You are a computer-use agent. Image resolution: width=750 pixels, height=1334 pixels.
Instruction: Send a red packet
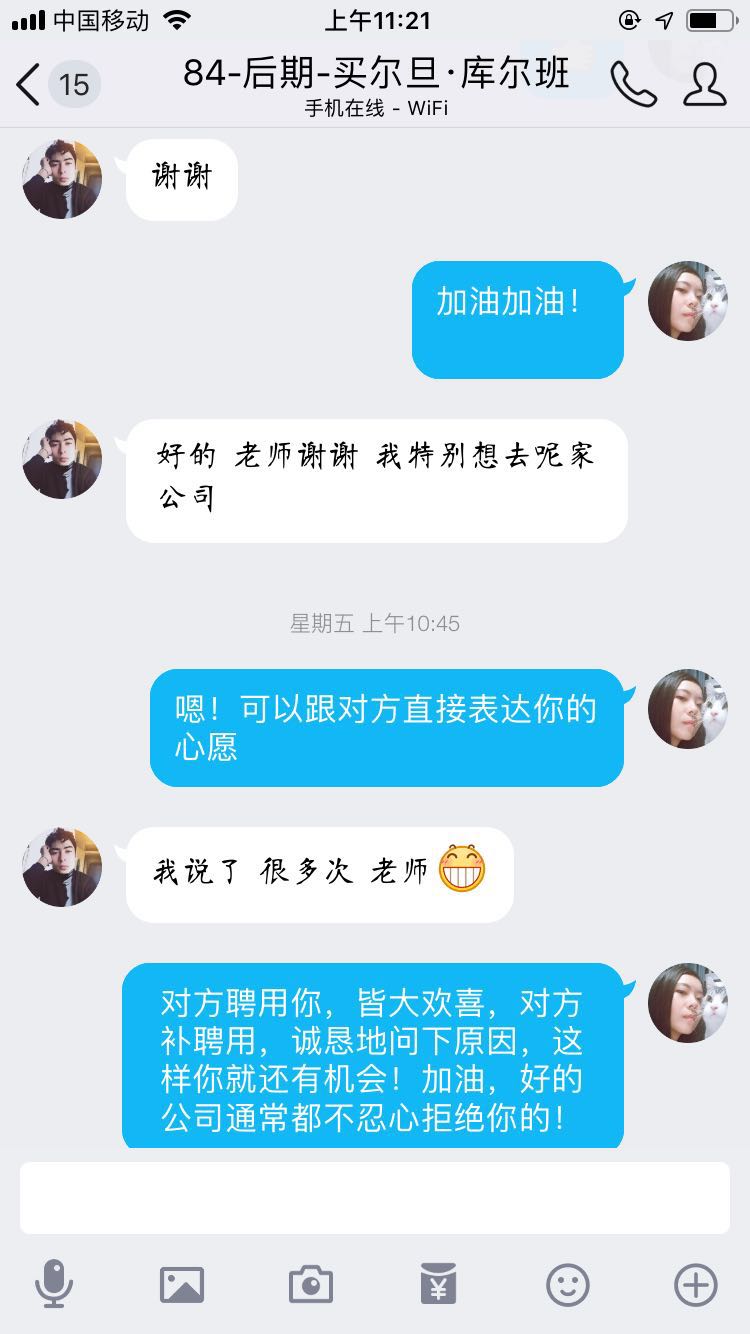coord(438,1284)
